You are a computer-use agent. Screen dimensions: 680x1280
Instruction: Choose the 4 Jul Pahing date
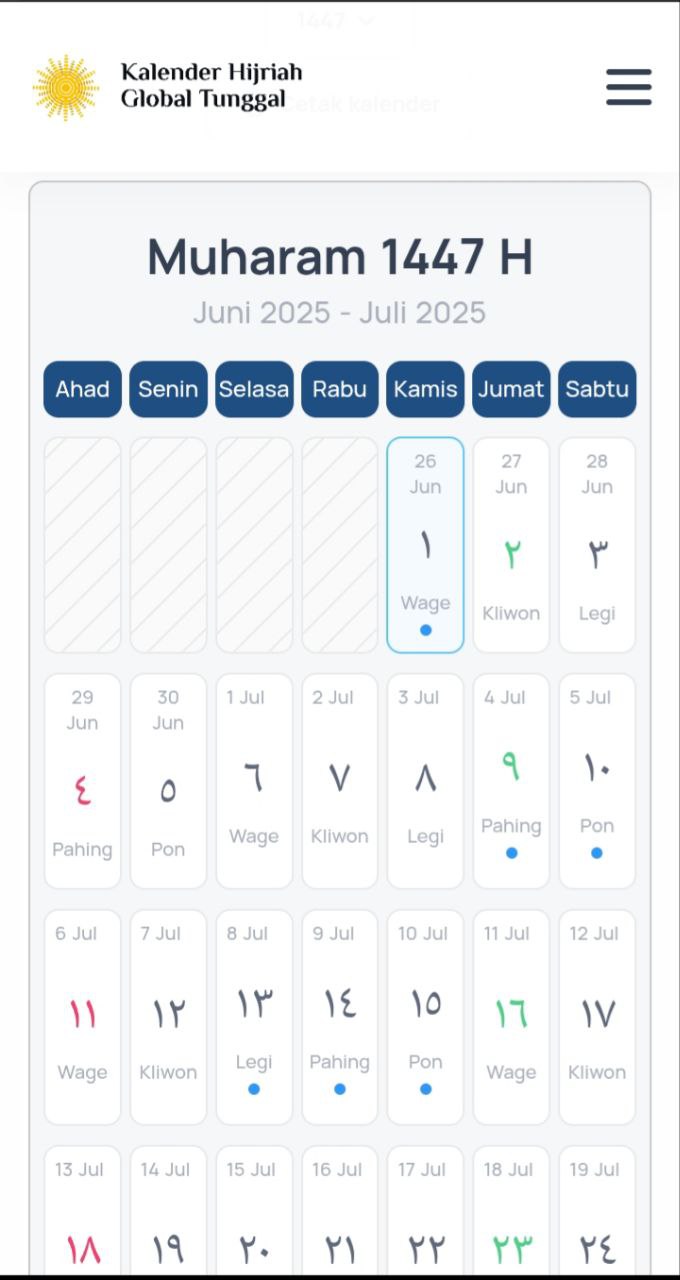tap(511, 781)
